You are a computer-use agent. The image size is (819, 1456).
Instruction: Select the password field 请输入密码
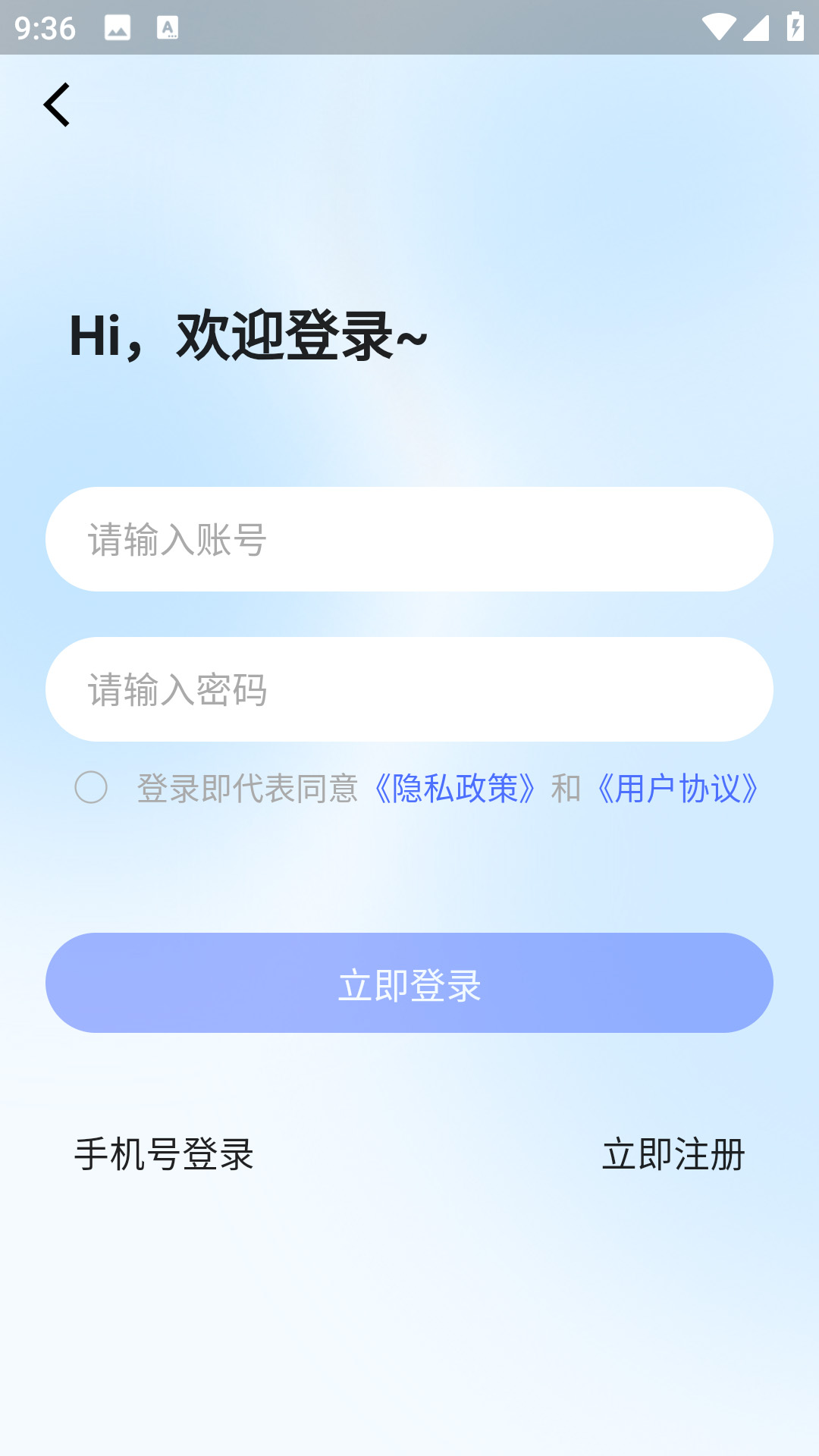click(409, 689)
